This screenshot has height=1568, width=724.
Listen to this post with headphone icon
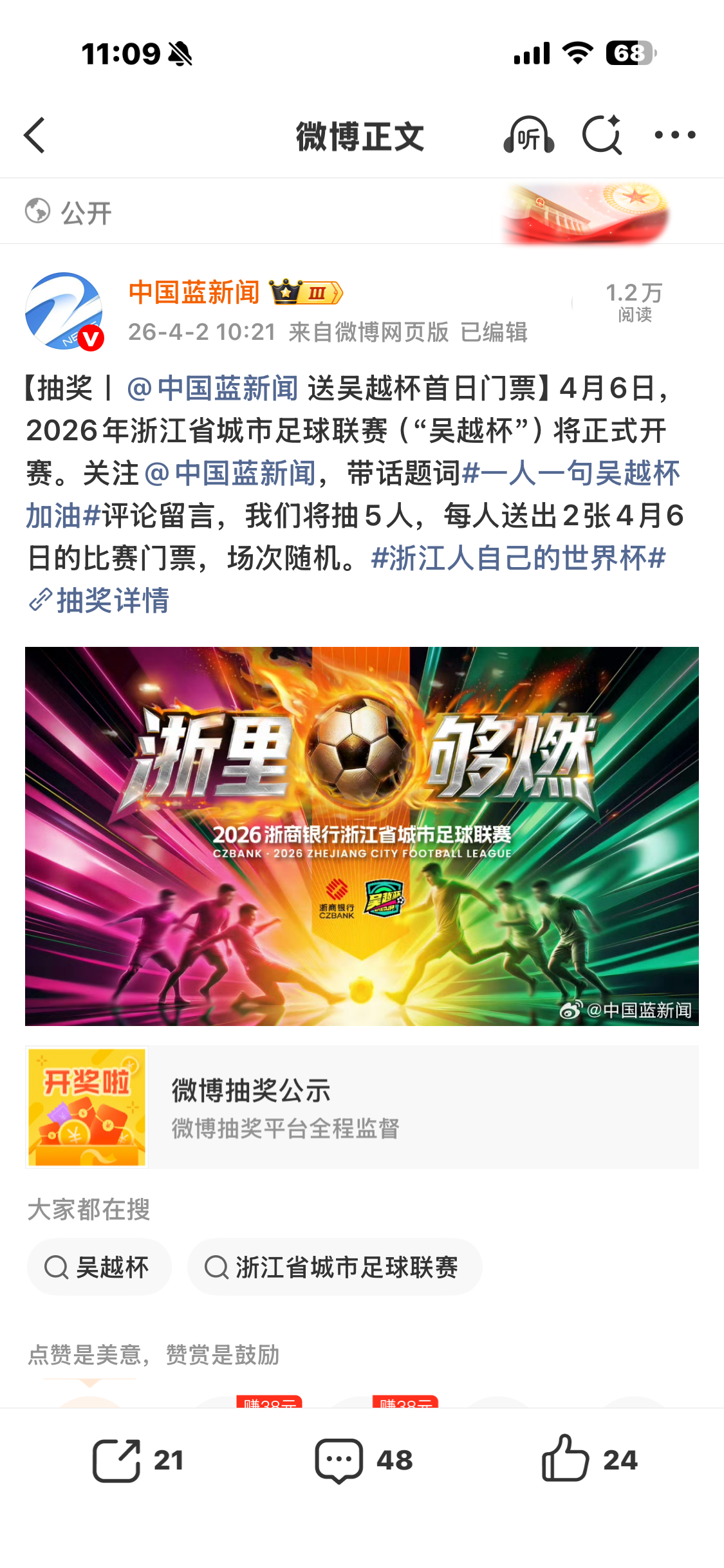click(x=528, y=135)
